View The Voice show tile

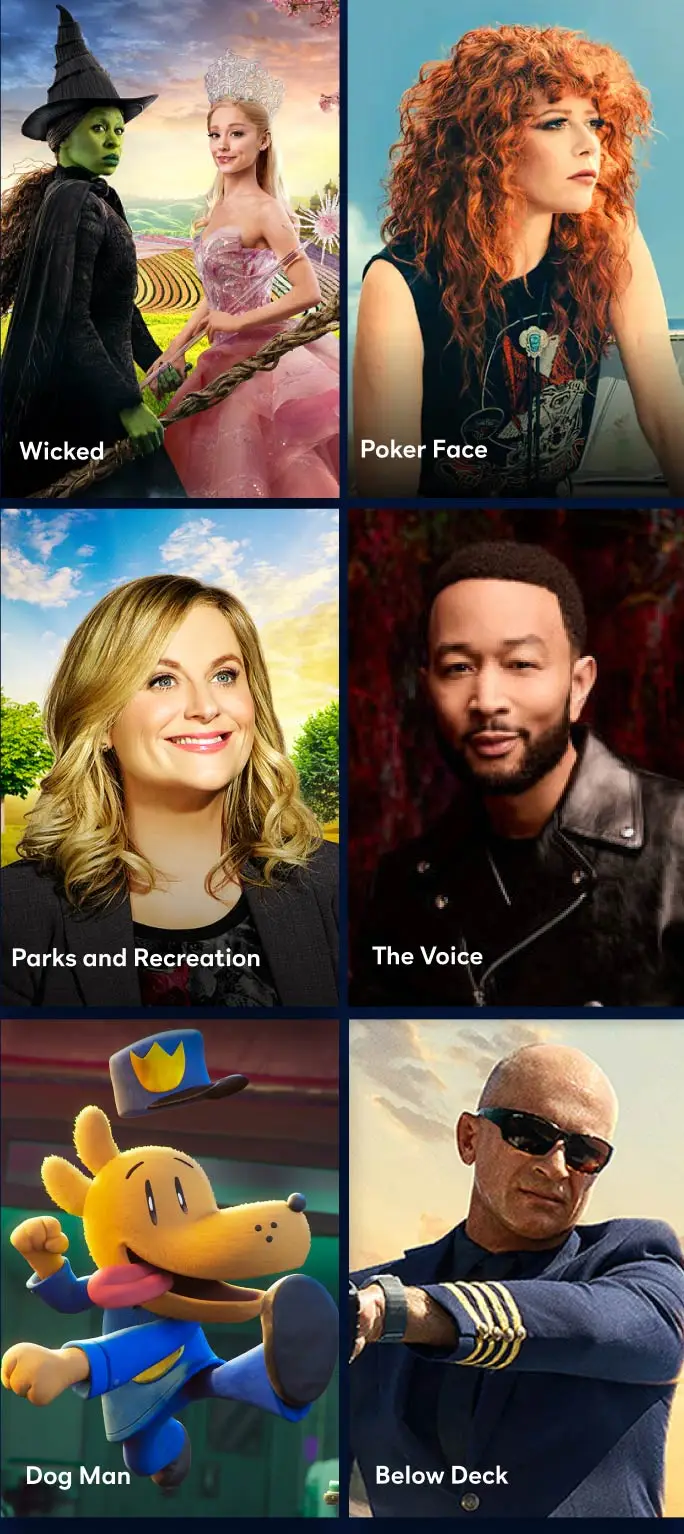pos(516,758)
